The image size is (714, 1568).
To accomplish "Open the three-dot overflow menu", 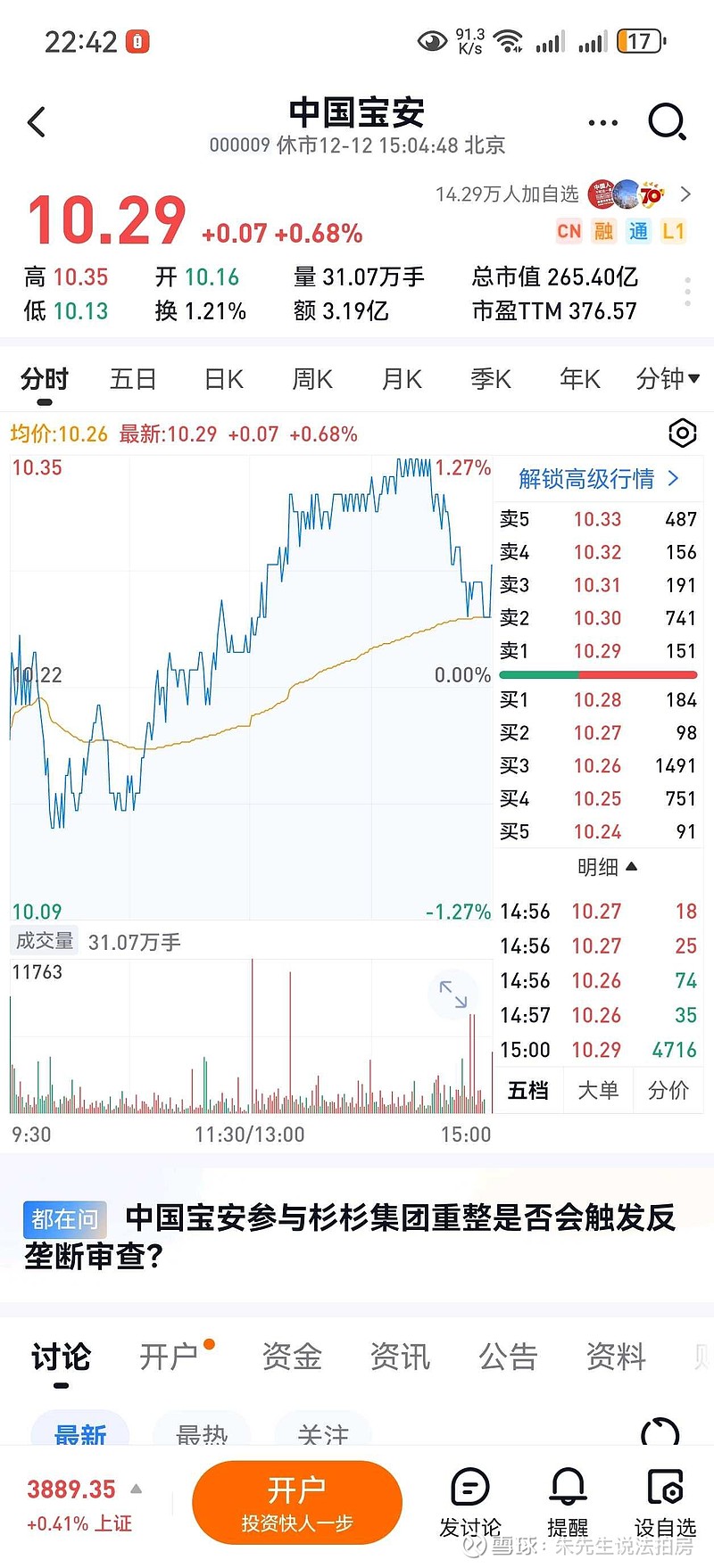I will pyautogui.click(x=602, y=122).
